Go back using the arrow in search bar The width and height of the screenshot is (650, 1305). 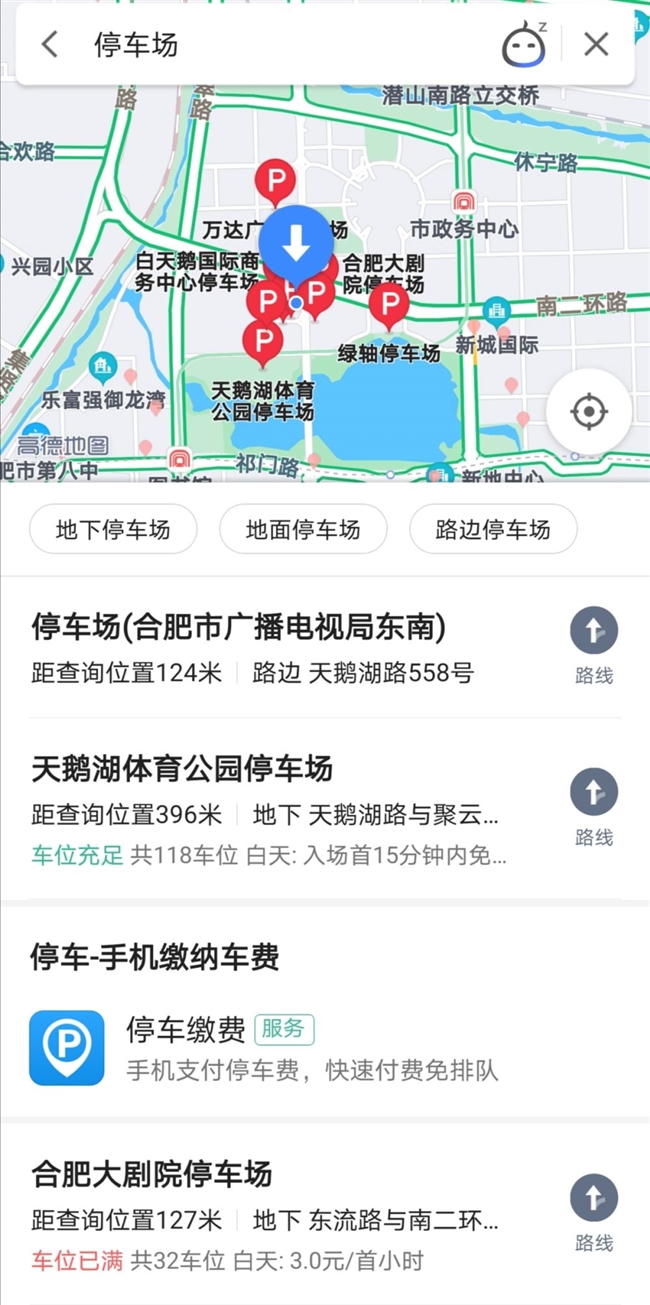pyautogui.click(x=50, y=44)
